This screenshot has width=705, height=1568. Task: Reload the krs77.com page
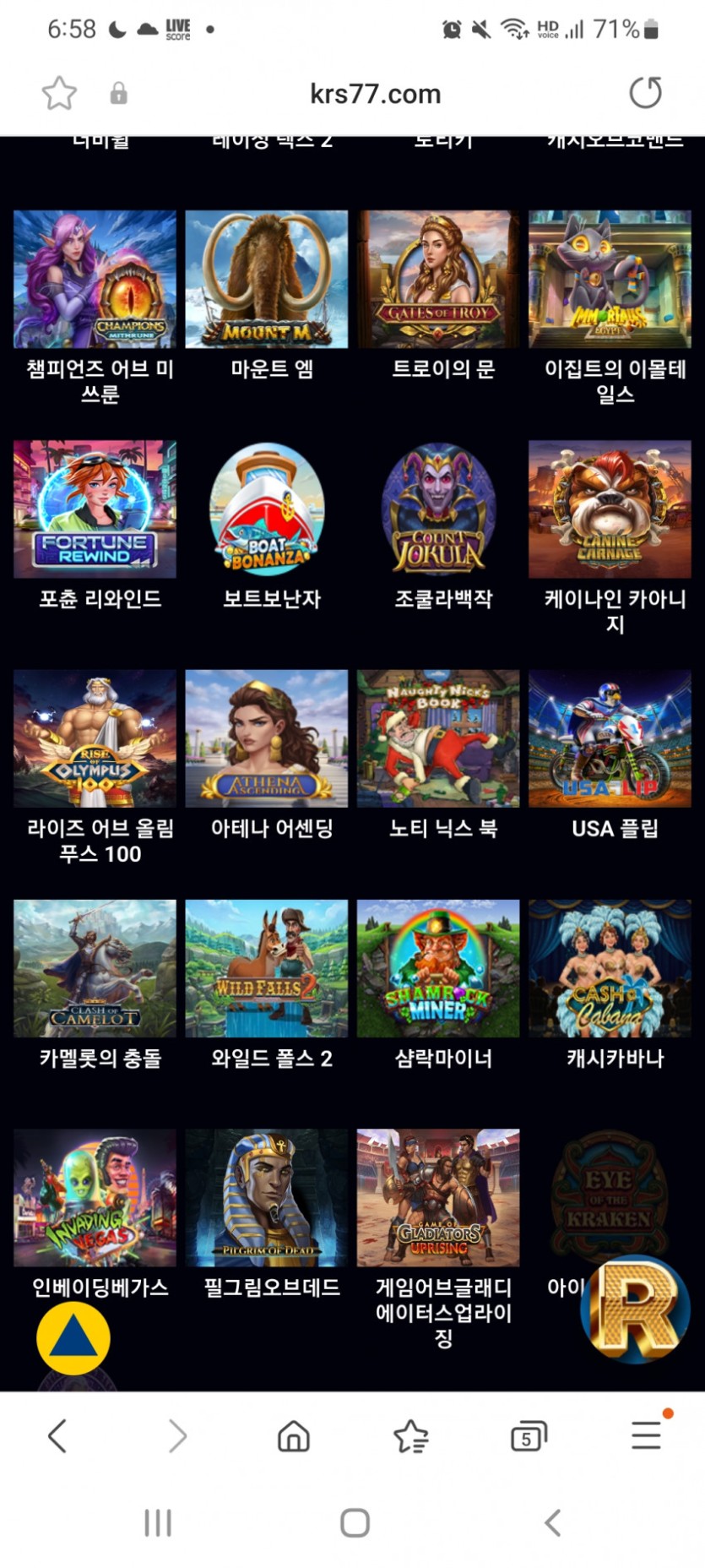tap(646, 93)
